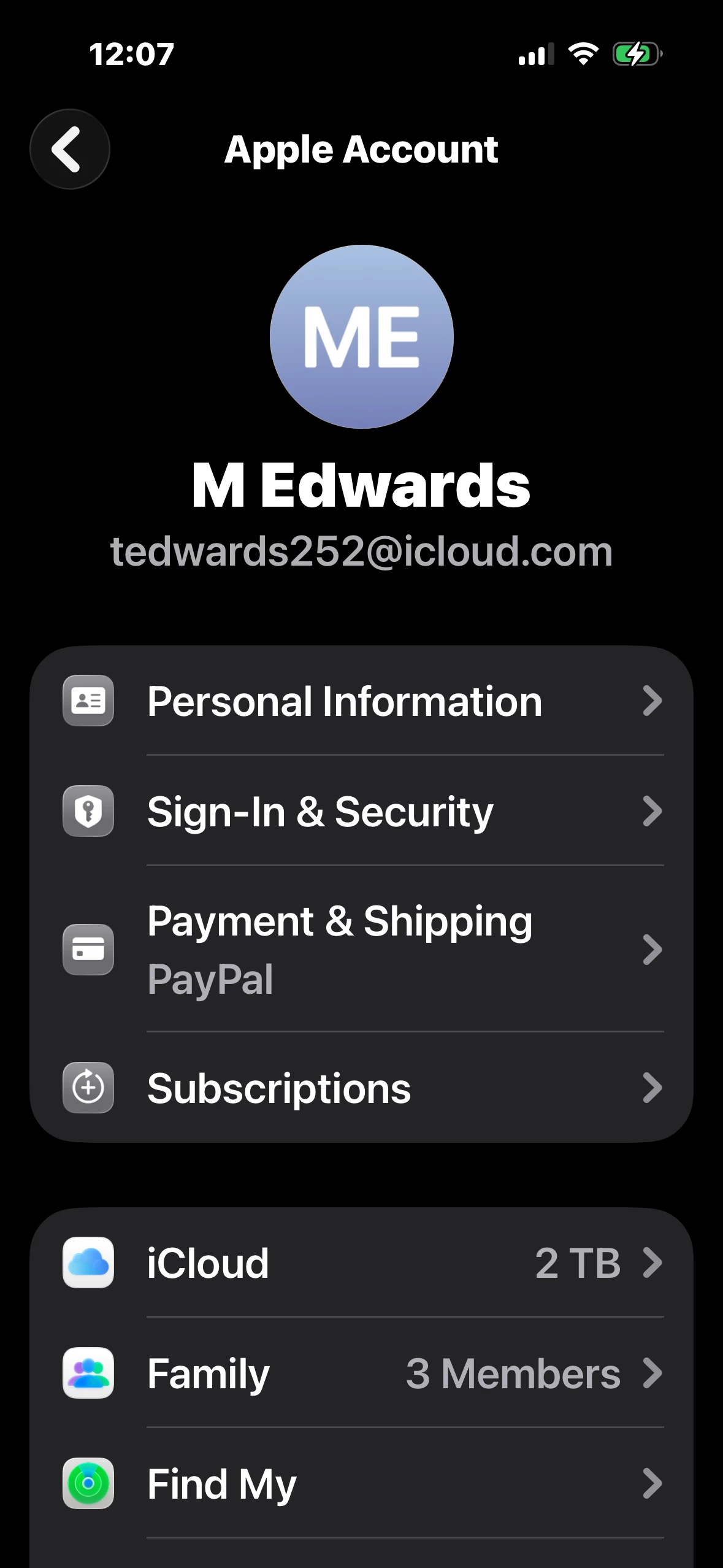Go back from Apple Account
723x1568 pixels.
pyautogui.click(x=69, y=149)
